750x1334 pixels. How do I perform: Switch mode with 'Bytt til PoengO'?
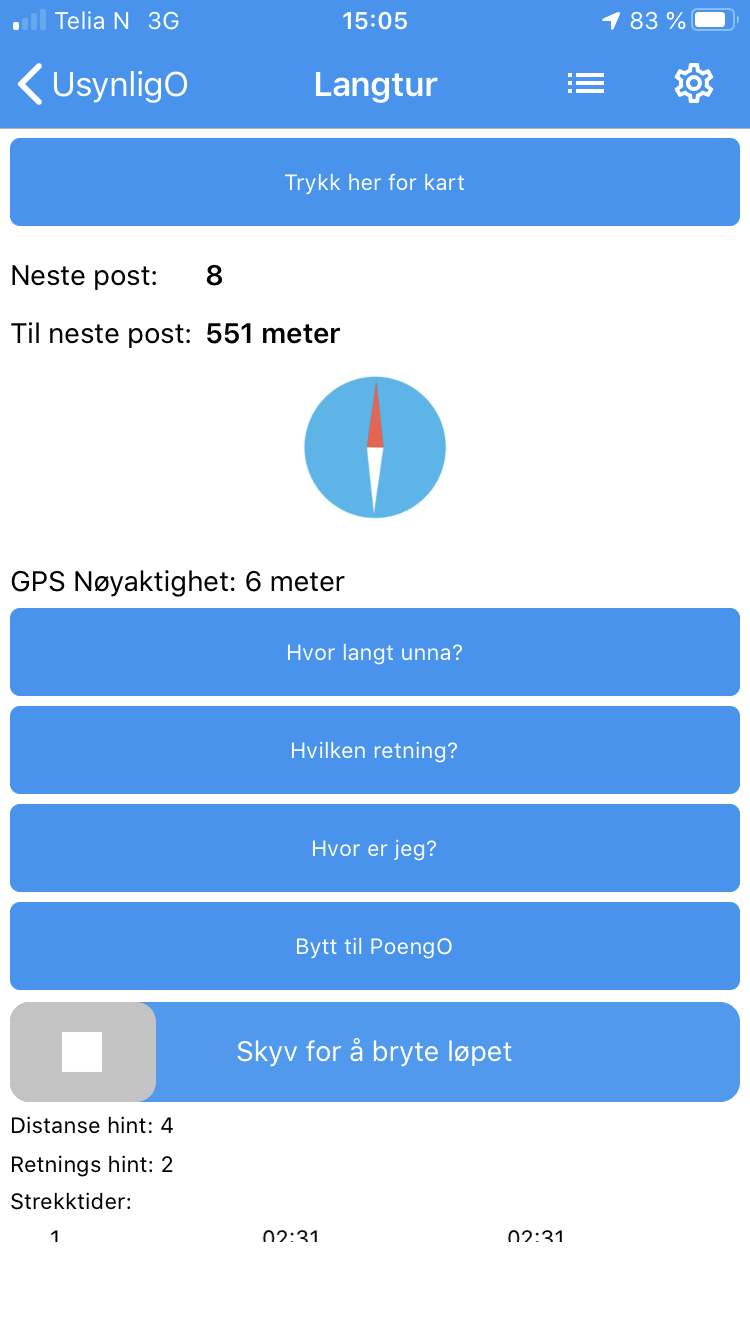pos(375,946)
